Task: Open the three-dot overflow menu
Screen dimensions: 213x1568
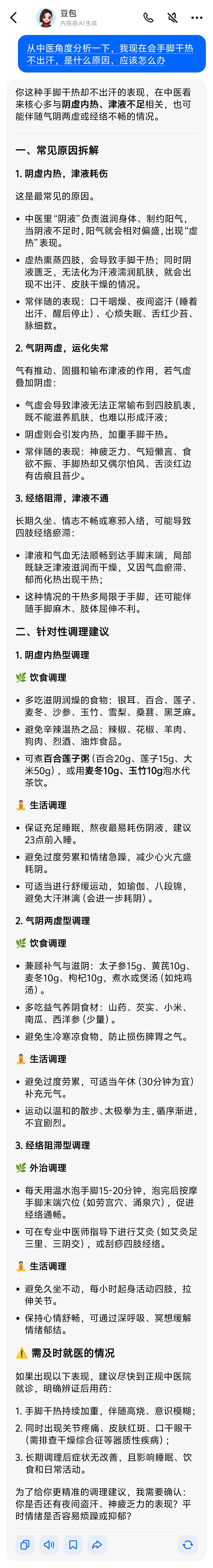Action: 197,18
